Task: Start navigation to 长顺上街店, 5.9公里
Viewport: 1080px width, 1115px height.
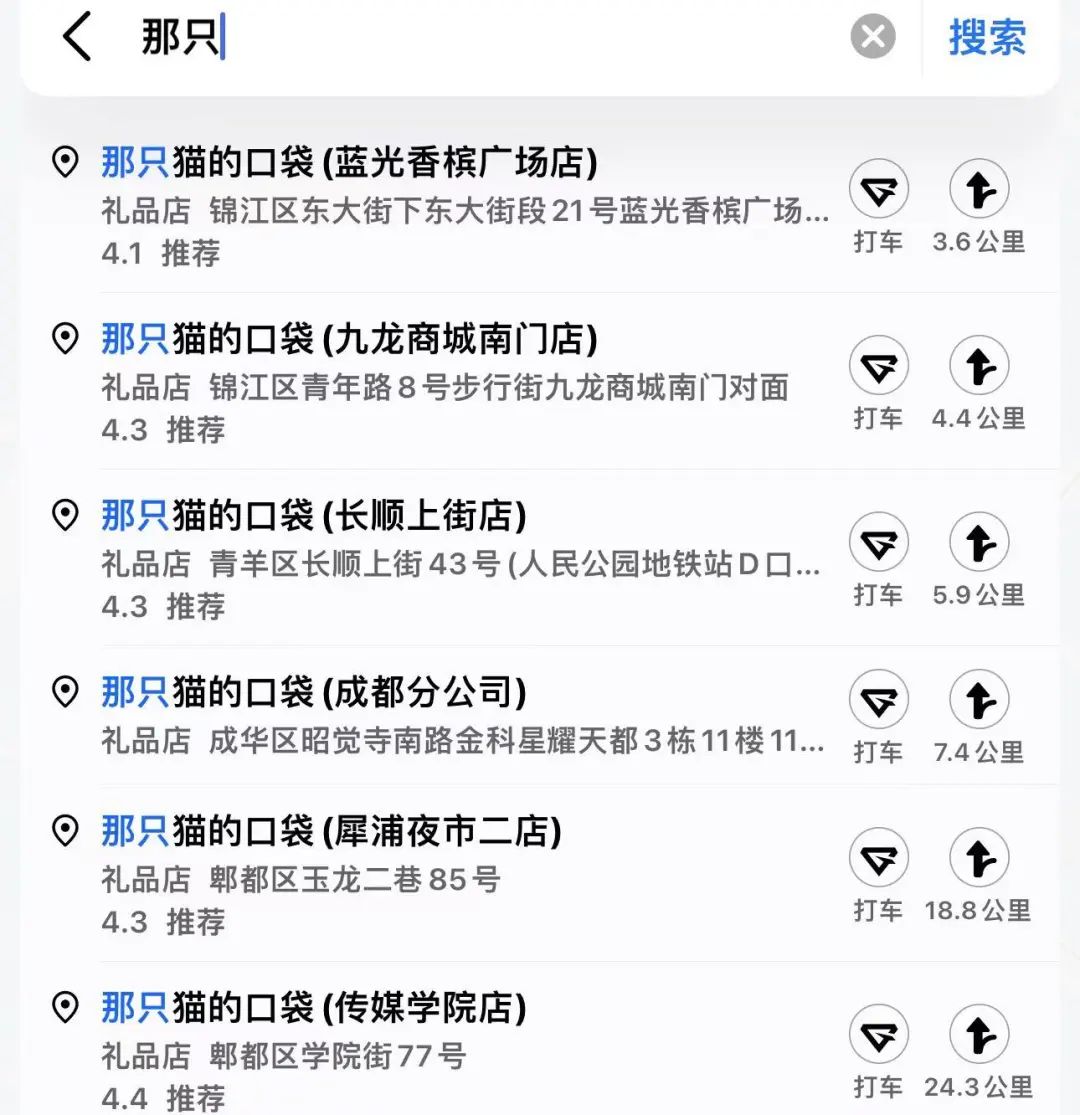Action: 979,544
